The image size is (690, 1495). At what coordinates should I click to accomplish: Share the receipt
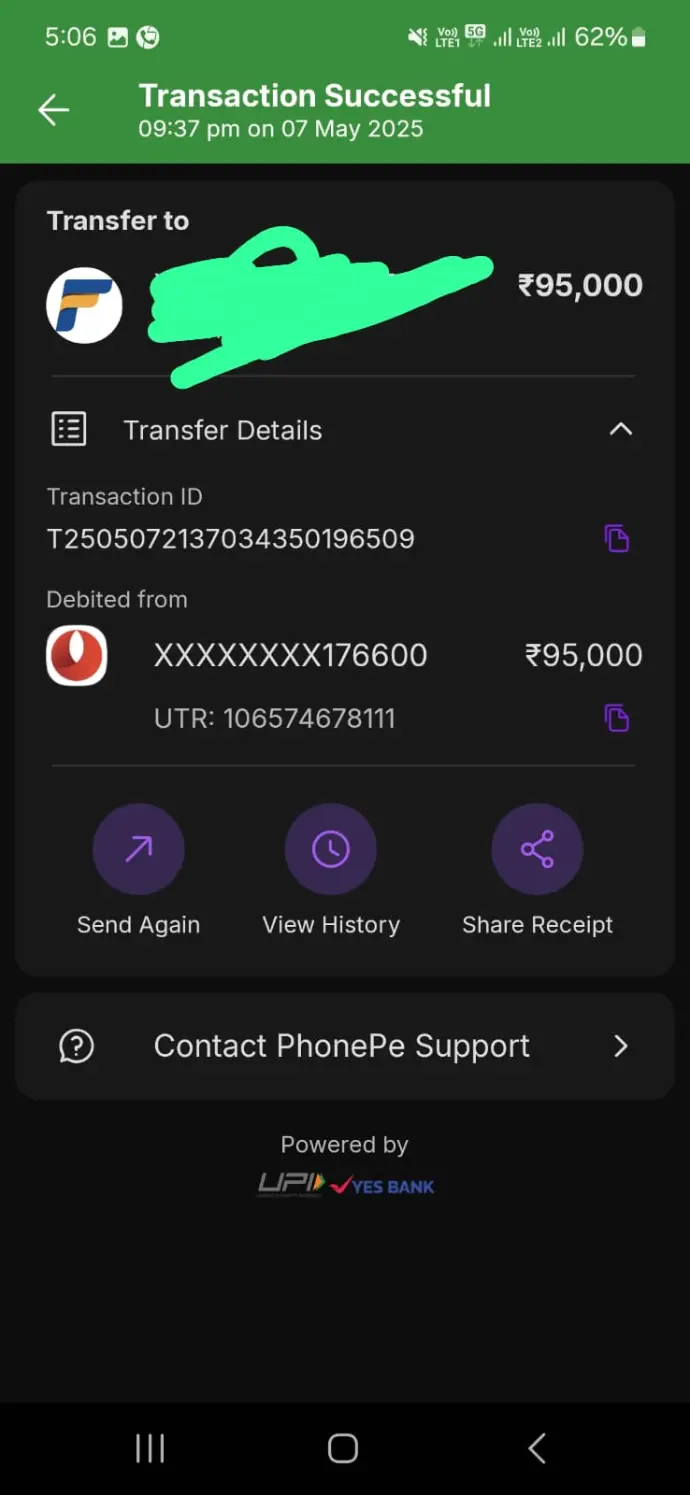[x=537, y=850]
